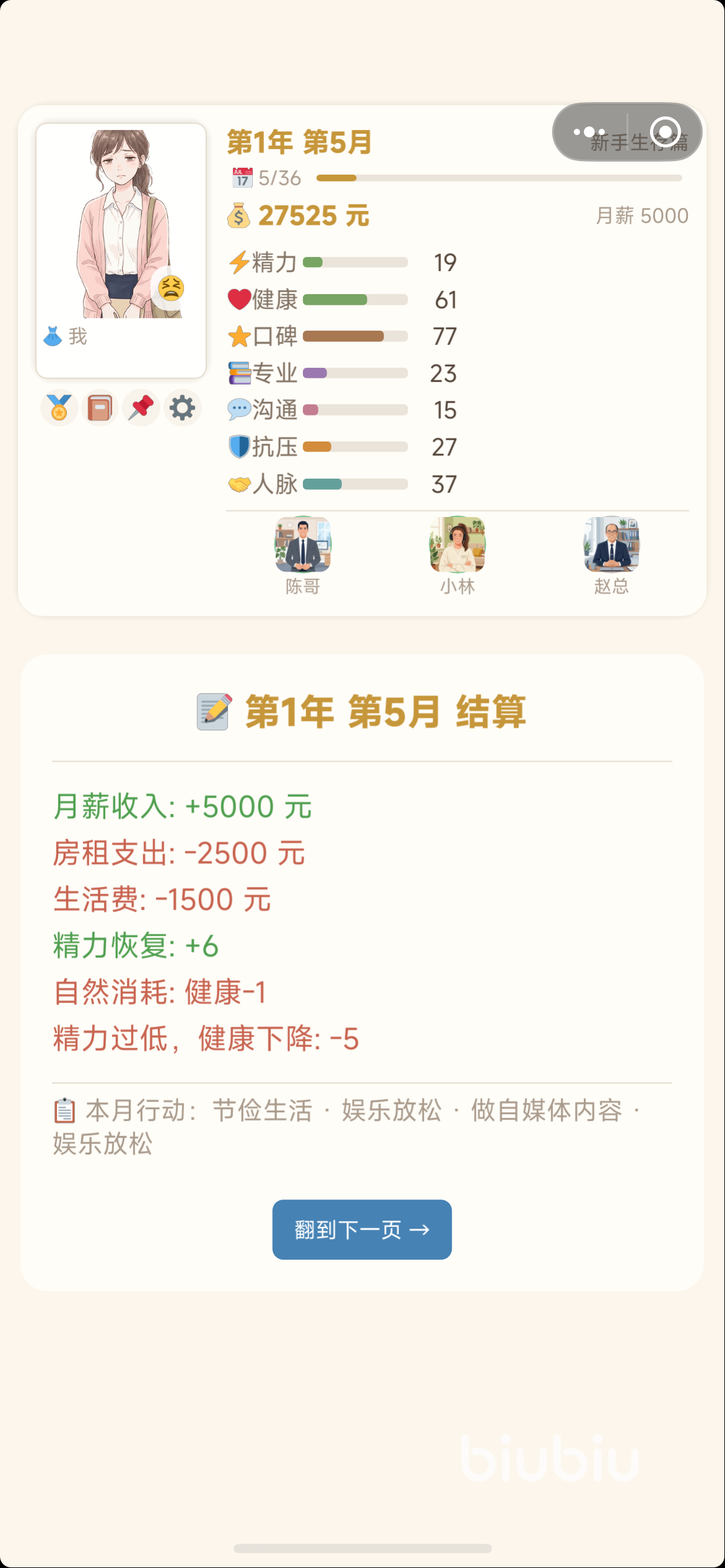View 赵总's character profile
The width and height of the screenshot is (725, 1568).
(612, 545)
